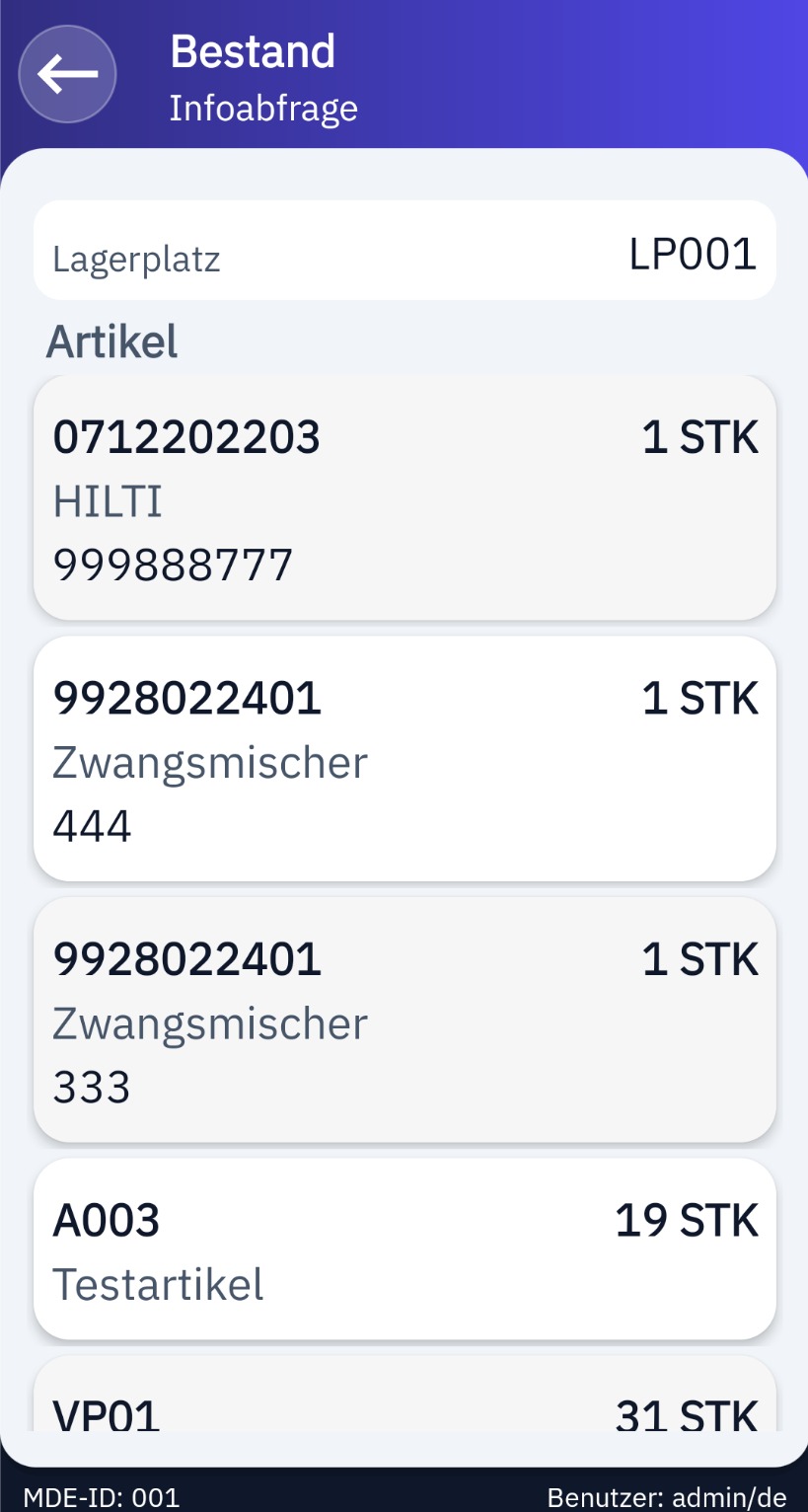Viewport: 808px width, 1512px height.
Task: Go back using the arrow button
Action: (x=68, y=74)
